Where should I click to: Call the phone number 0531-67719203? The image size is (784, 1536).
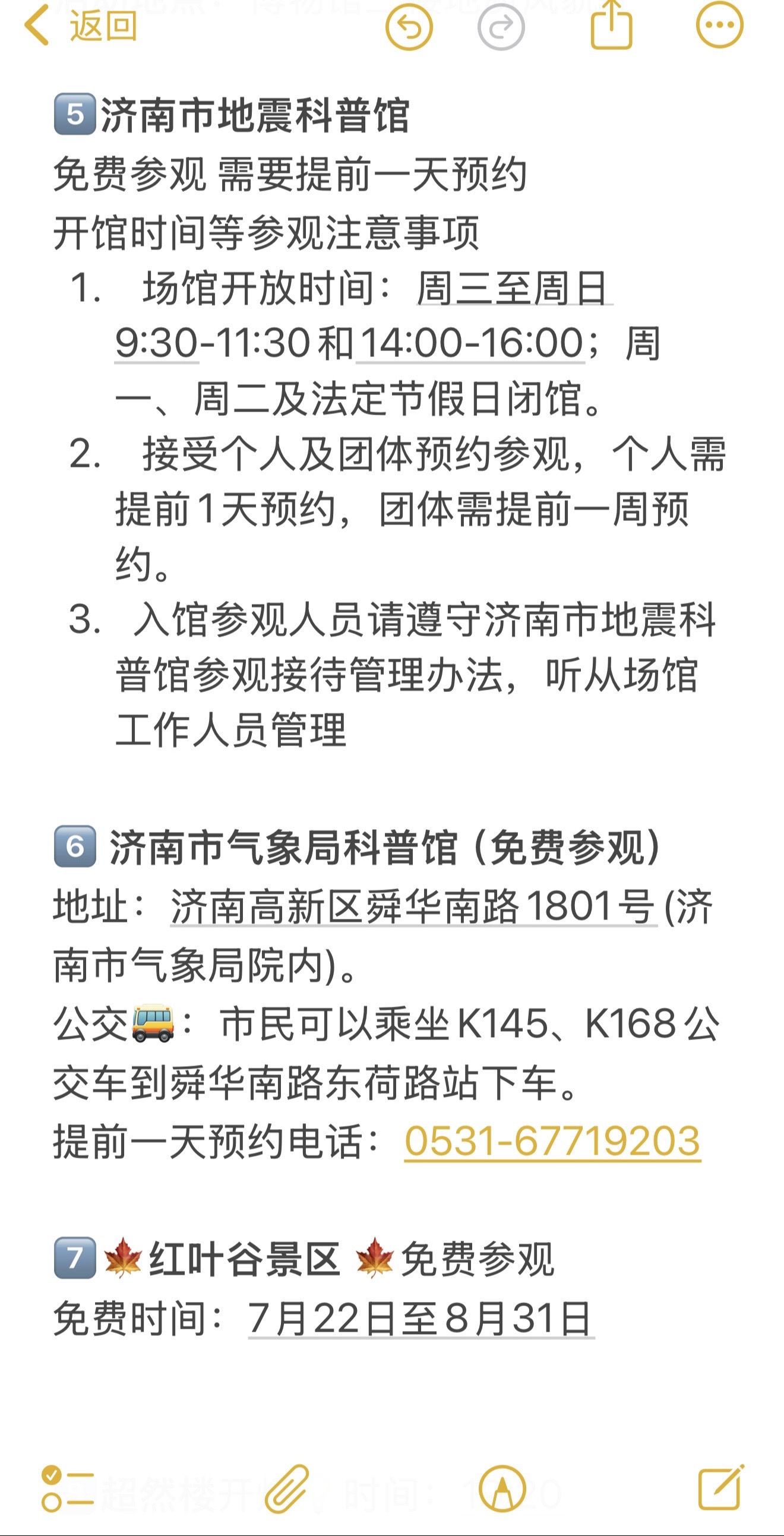coord(552,1140)
